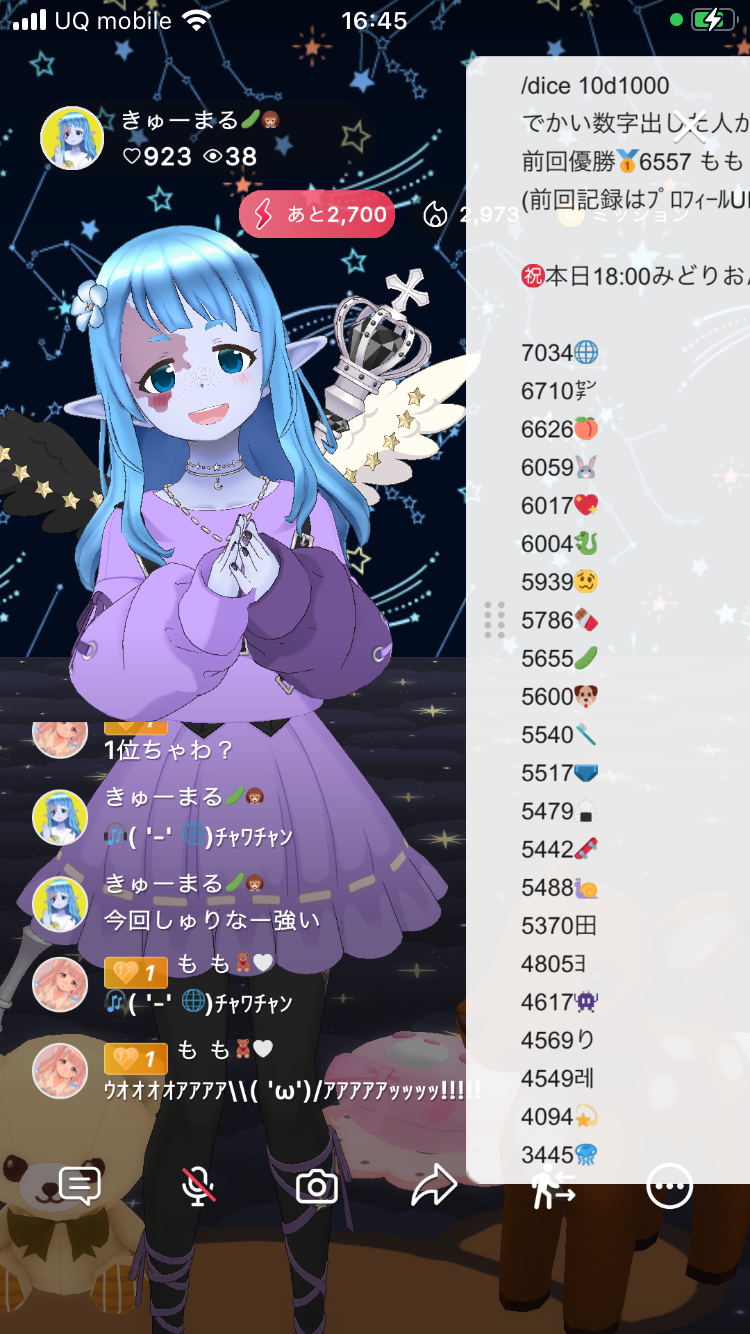Open もも's avatar on チャワチャン comment
Viewport: 750px width, 1334px height.
coord(60,984)
